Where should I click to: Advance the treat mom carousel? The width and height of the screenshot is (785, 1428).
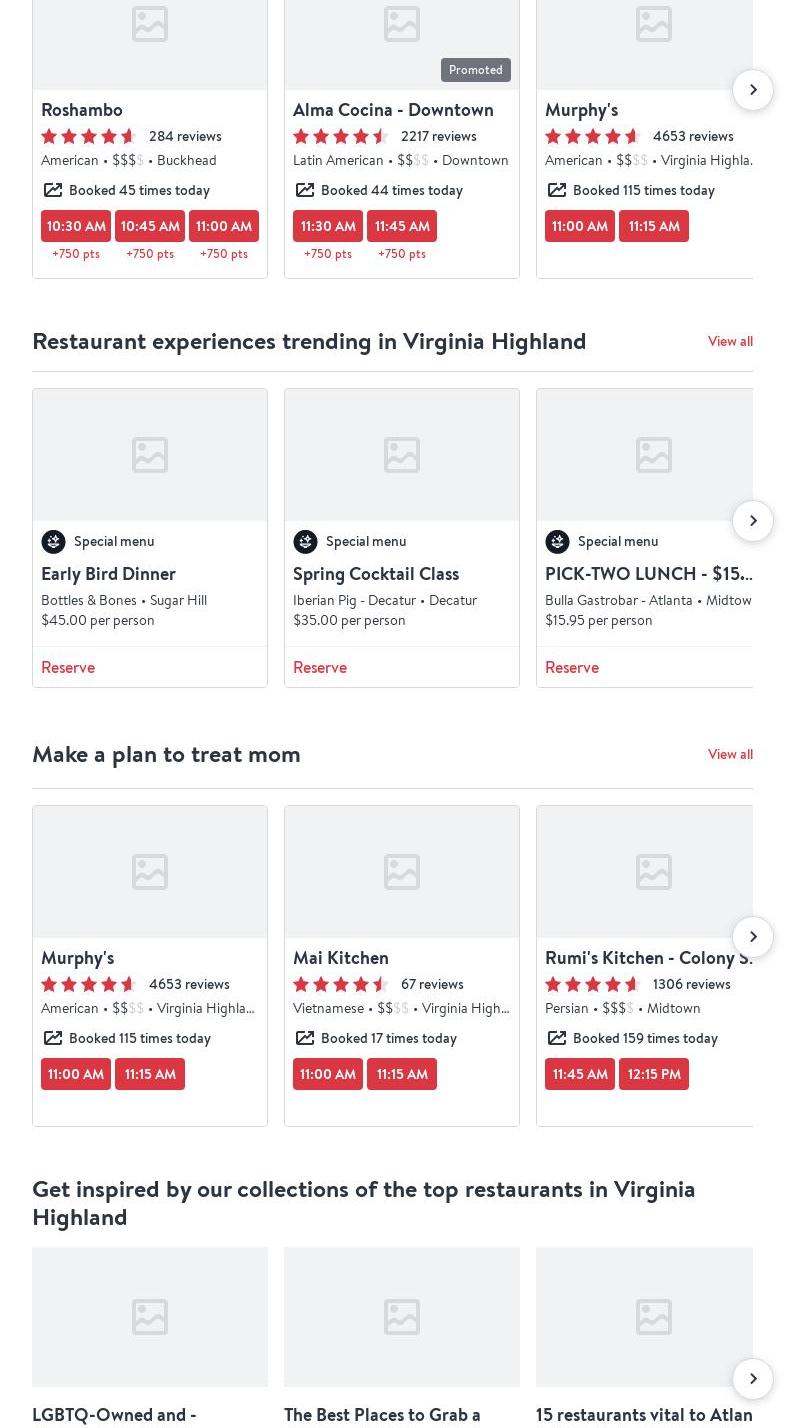pos(753,937)
